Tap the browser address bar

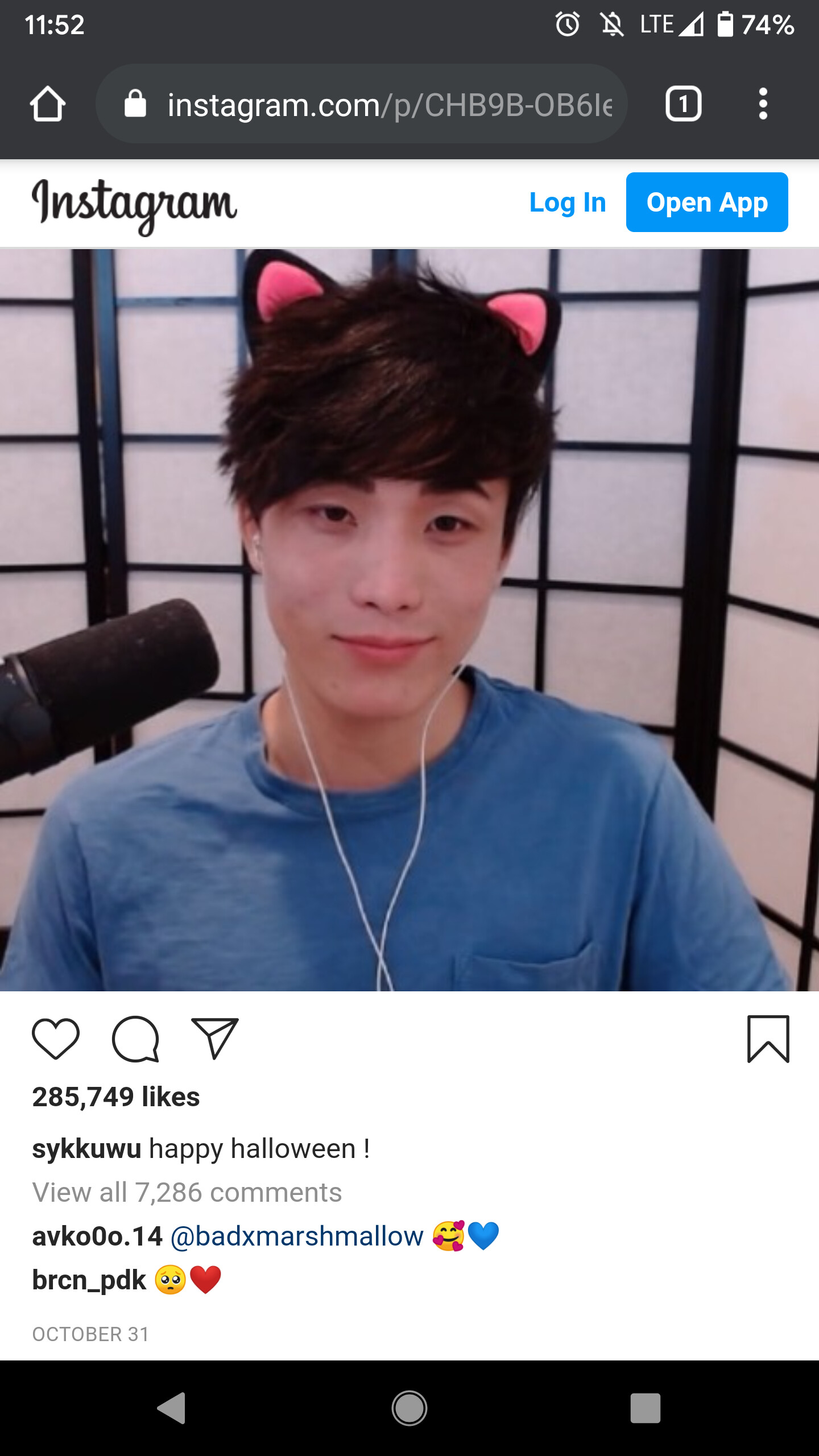coord(362,104)
